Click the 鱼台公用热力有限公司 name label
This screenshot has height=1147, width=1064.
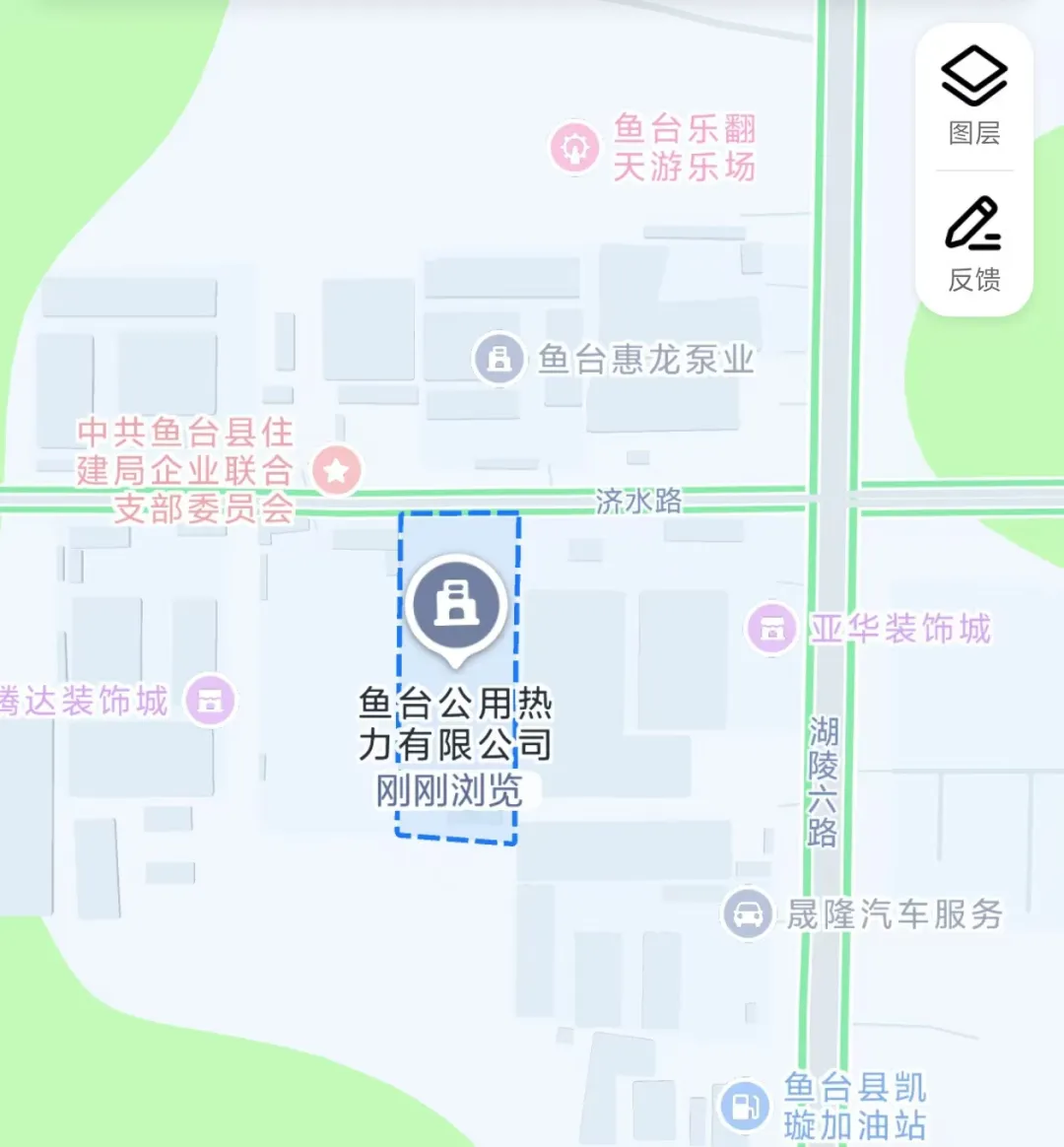coord(456,723)
